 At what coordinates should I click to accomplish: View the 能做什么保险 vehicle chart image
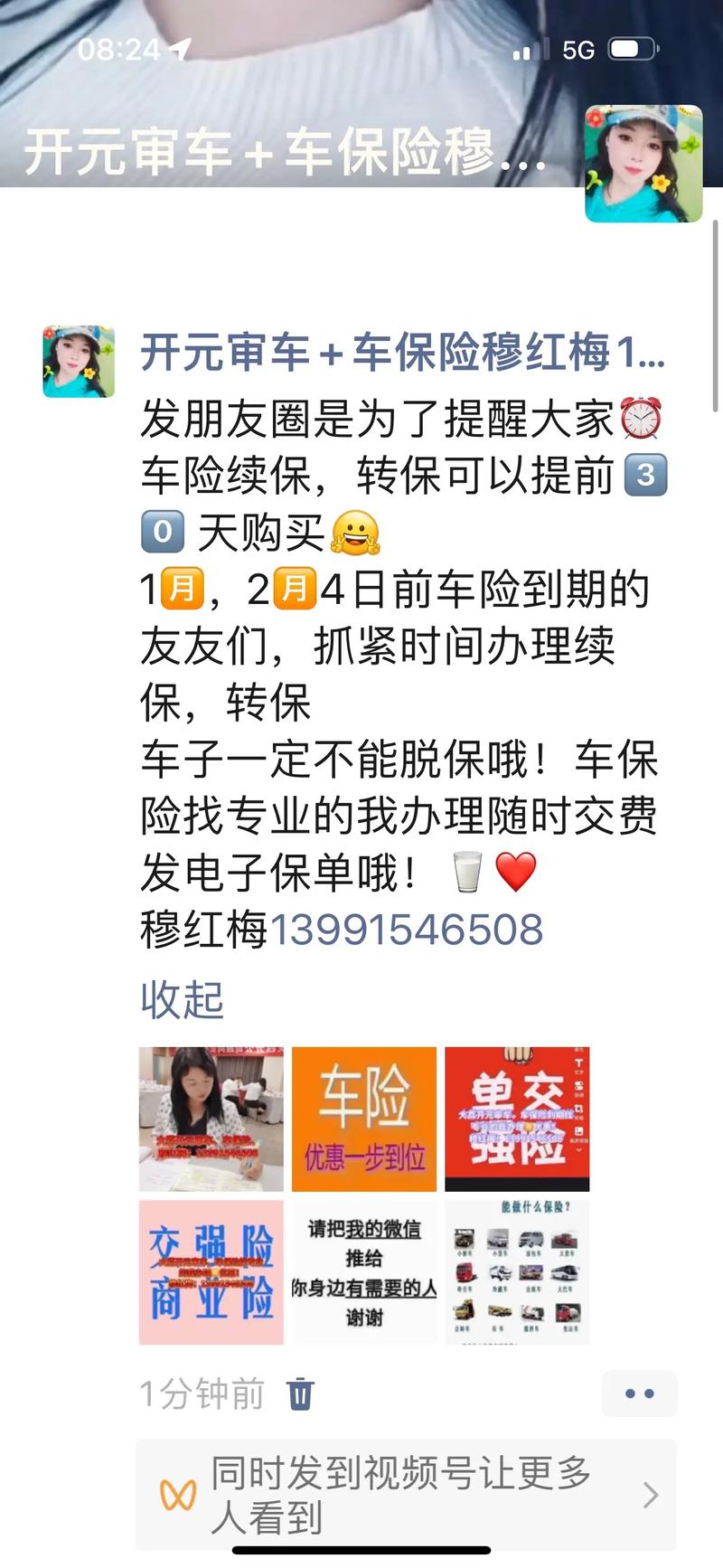(x=517, y=1272)
